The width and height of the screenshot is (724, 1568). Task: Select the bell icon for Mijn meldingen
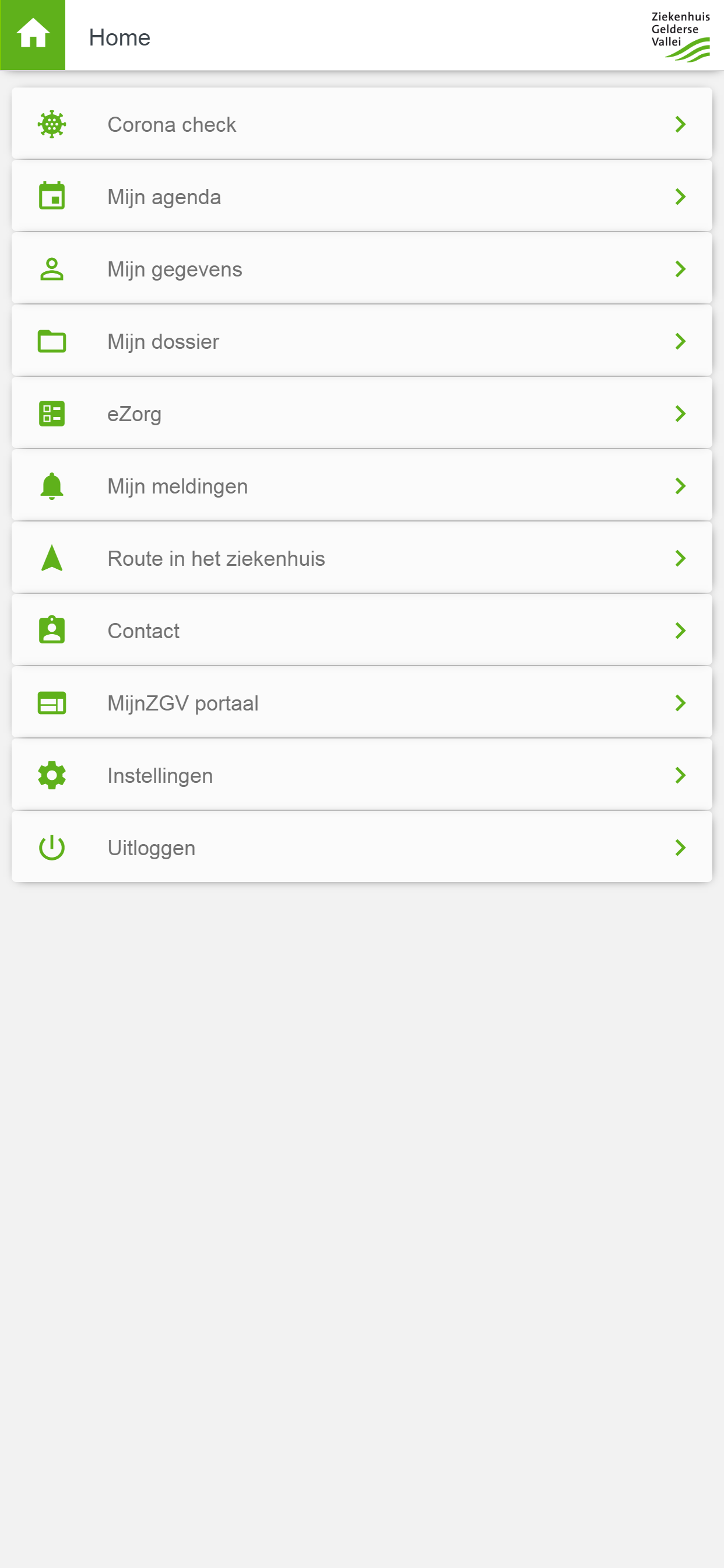click(x=52, y=485)
